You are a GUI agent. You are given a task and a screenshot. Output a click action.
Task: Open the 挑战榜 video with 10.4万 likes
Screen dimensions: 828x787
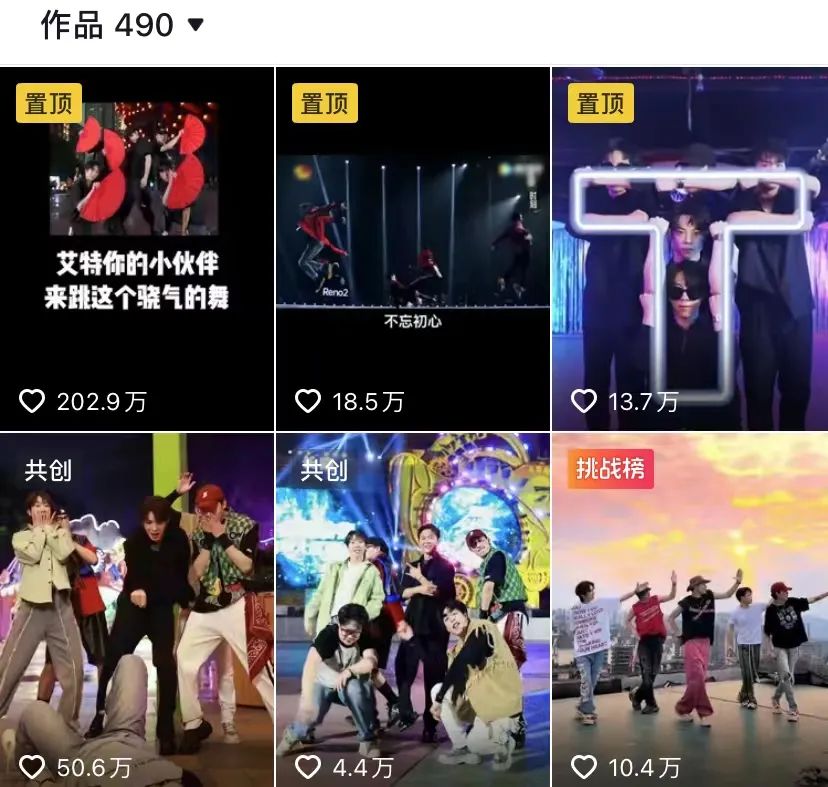(x=689, y=610)
